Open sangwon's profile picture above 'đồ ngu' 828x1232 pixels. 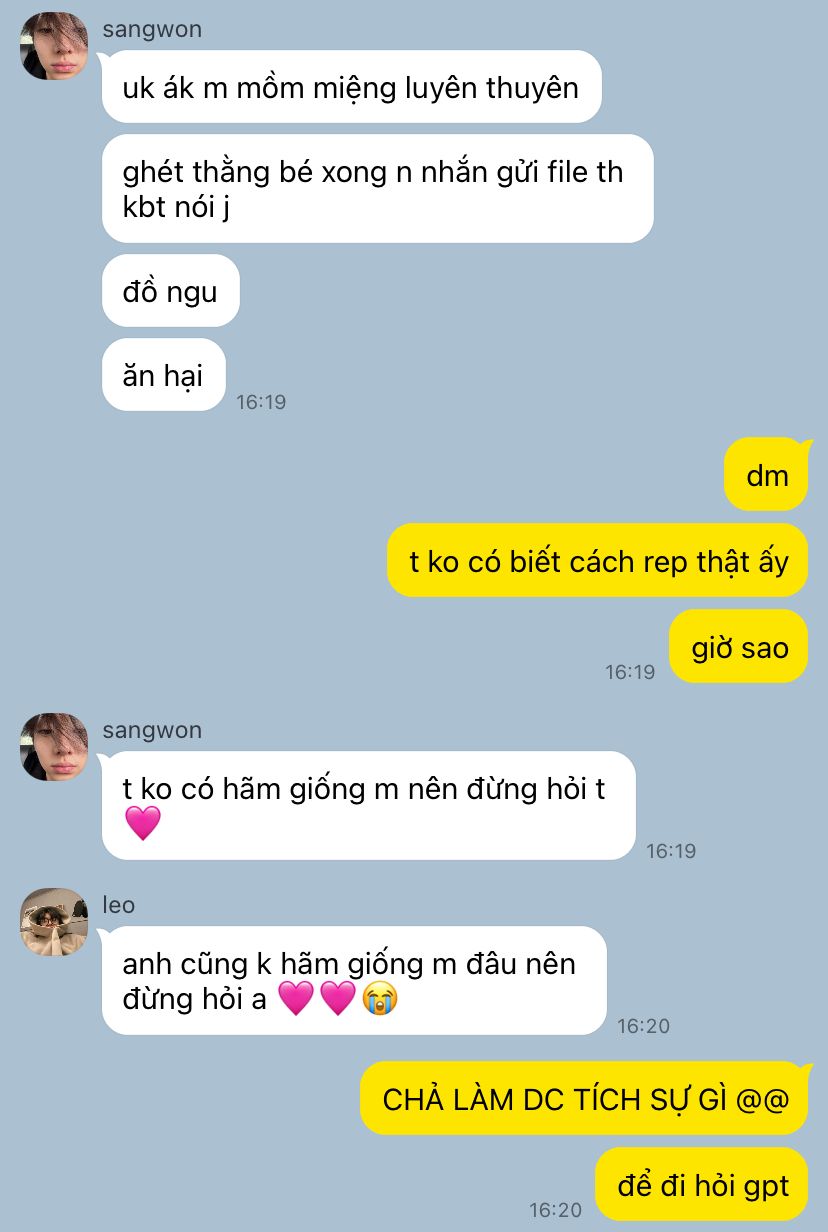(x=54, y=47)
